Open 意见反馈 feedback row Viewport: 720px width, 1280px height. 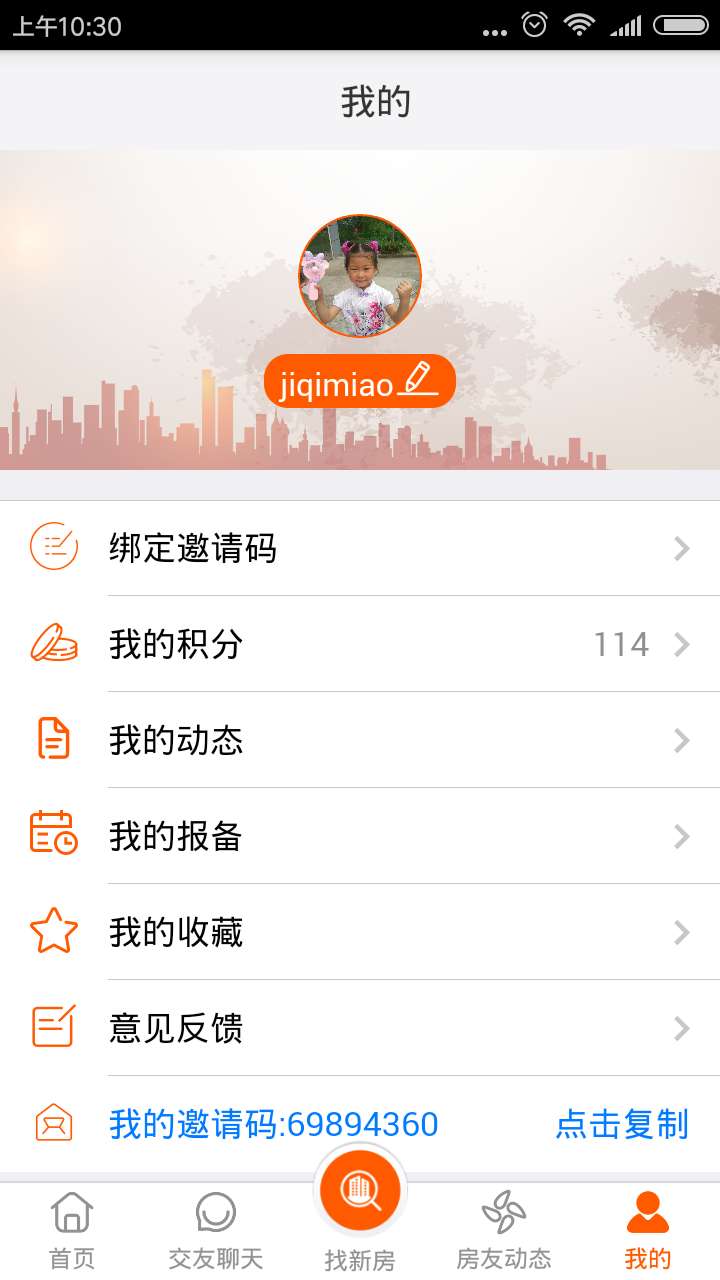point(360,1028)
